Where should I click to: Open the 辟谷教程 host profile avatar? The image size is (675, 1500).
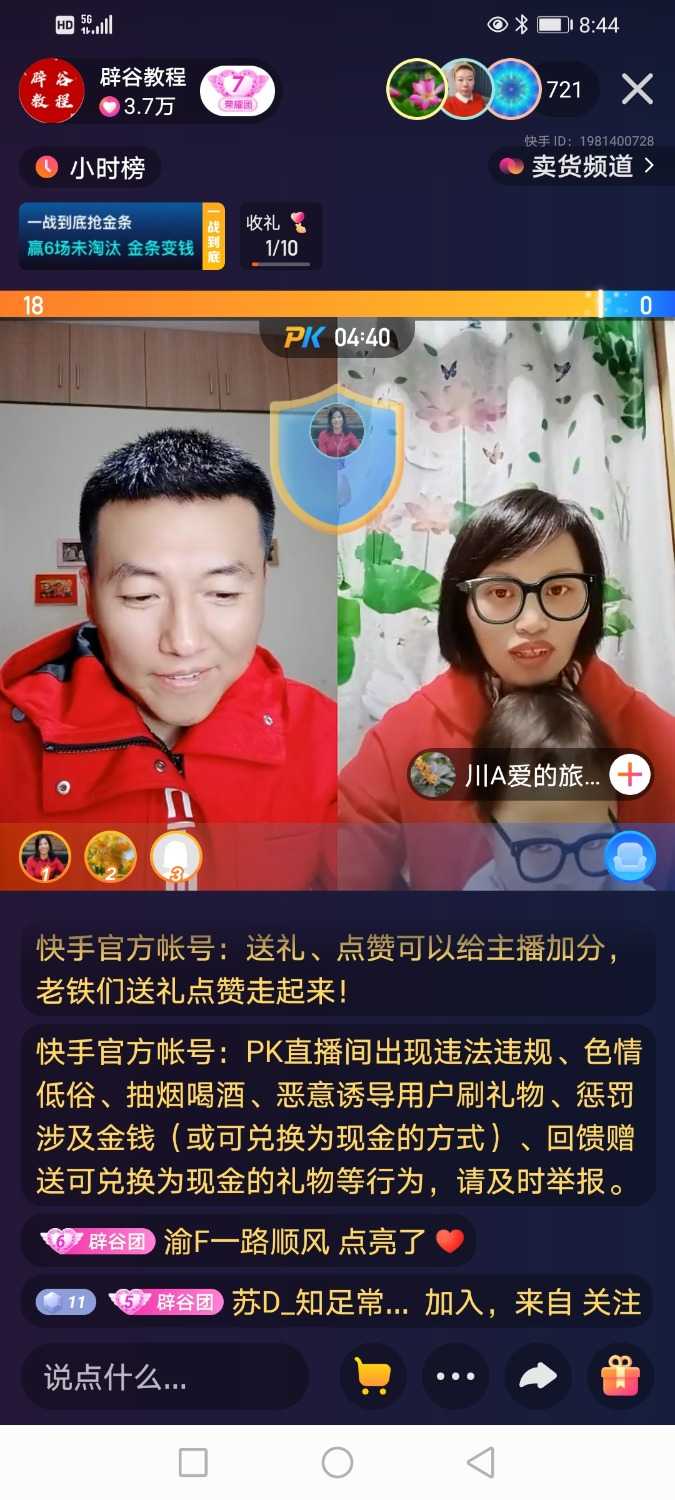pos(52,91)
